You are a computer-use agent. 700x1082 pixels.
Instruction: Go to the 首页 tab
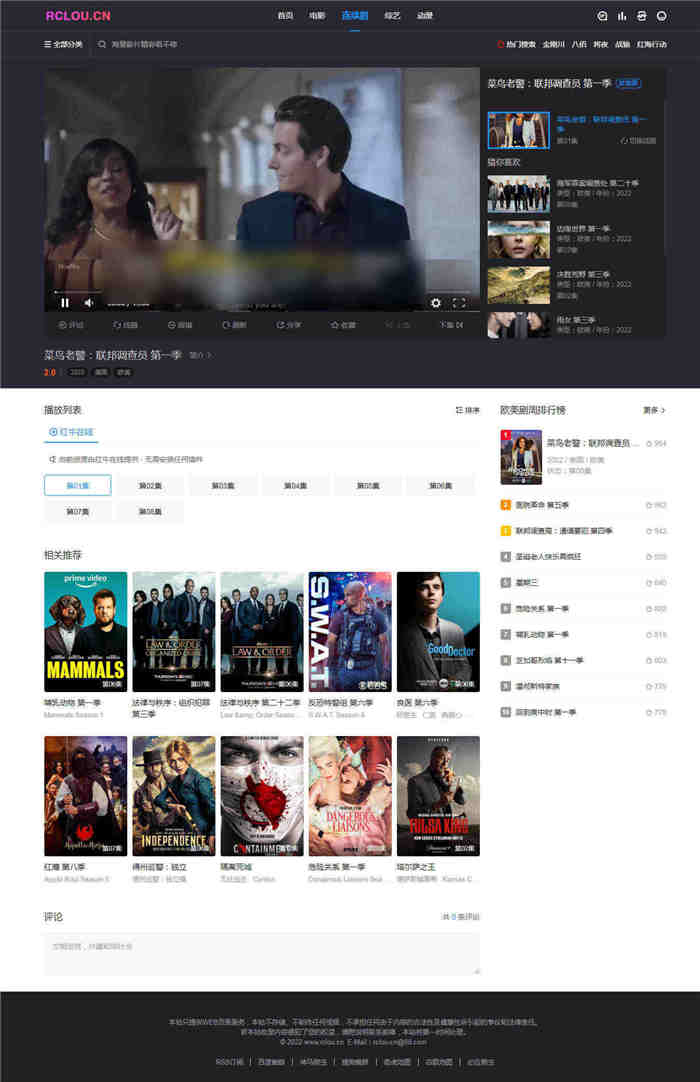[x=285, y=16]
